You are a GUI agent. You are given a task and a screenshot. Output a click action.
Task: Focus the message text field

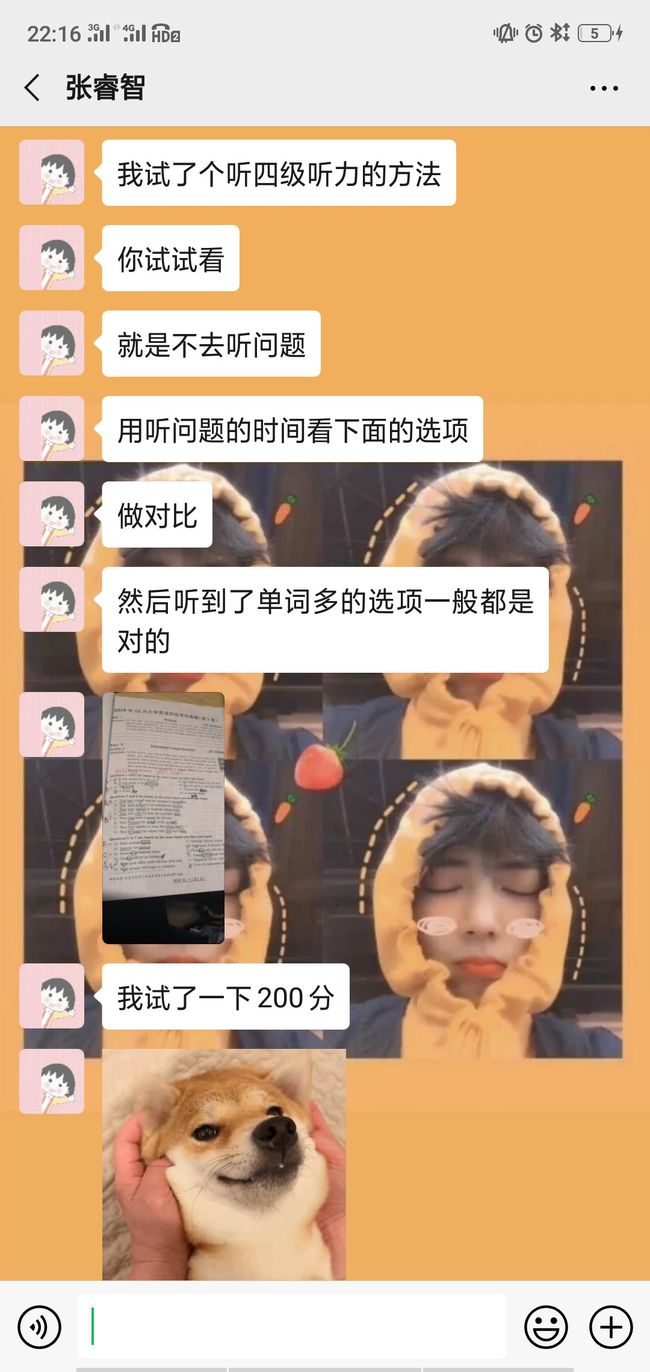[292, 1326]
